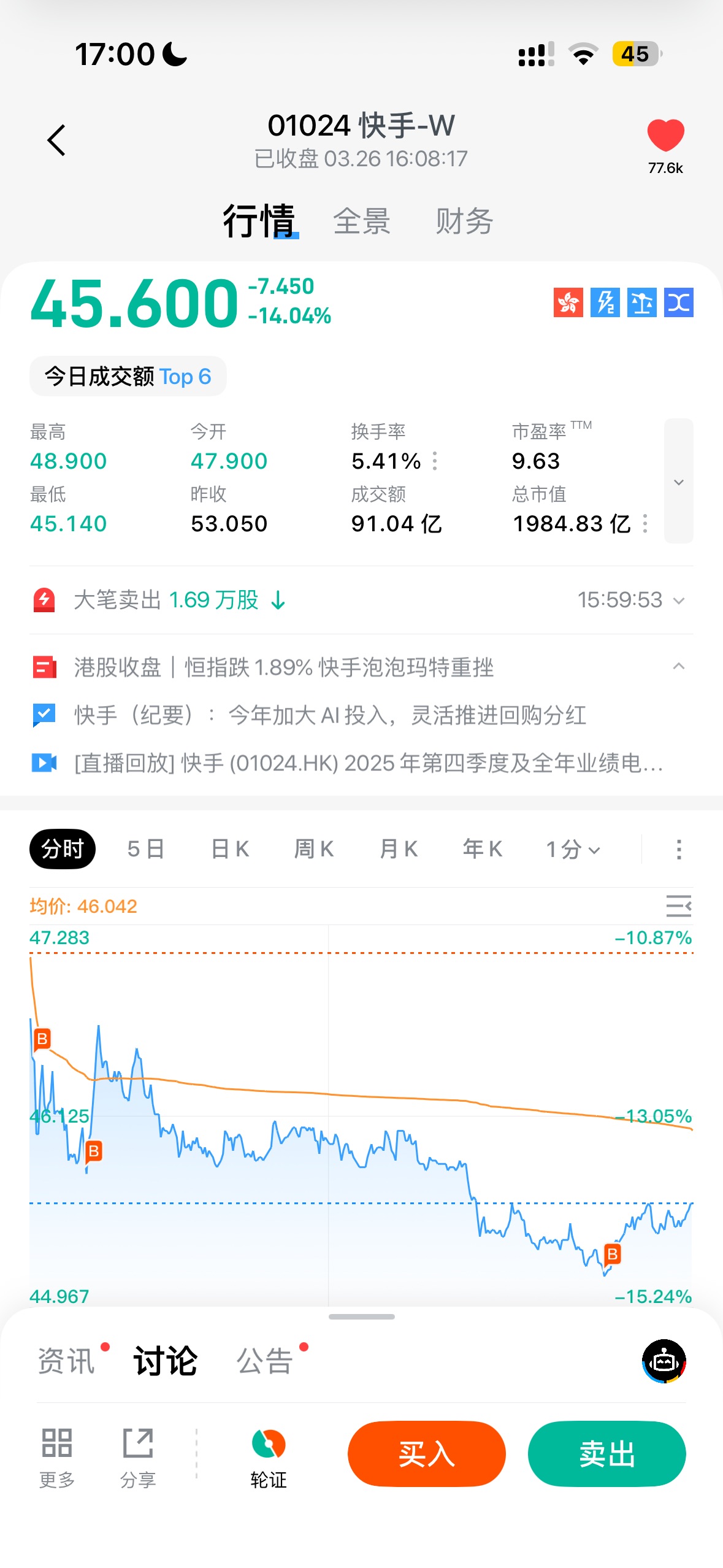The image size is (723, 1568).
Task: Tap the red heart favorite icon
Action: 665,136
